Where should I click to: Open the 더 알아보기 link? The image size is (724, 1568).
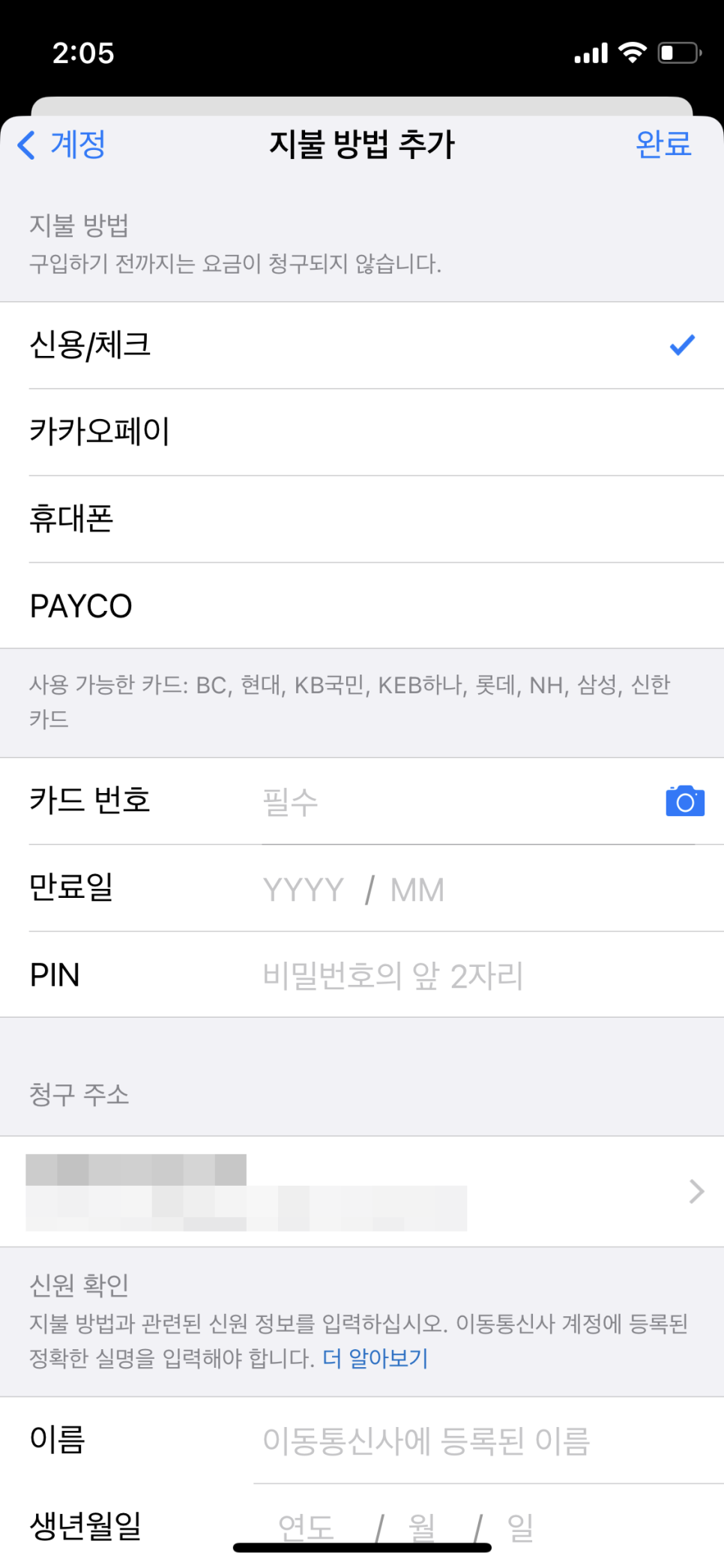pyautogui.click(x=375, y=1358)
